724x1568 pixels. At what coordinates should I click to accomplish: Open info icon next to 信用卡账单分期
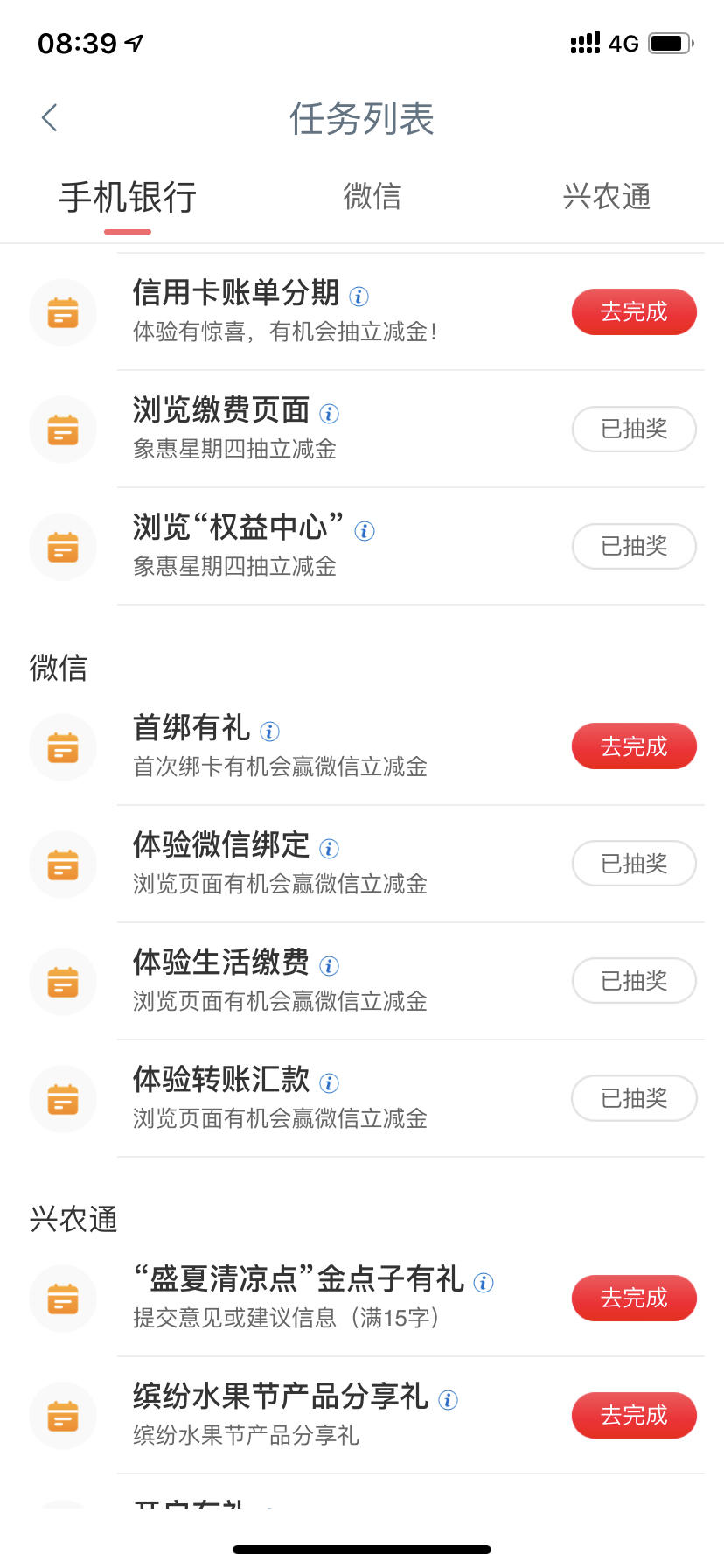(x=359, y=297)
